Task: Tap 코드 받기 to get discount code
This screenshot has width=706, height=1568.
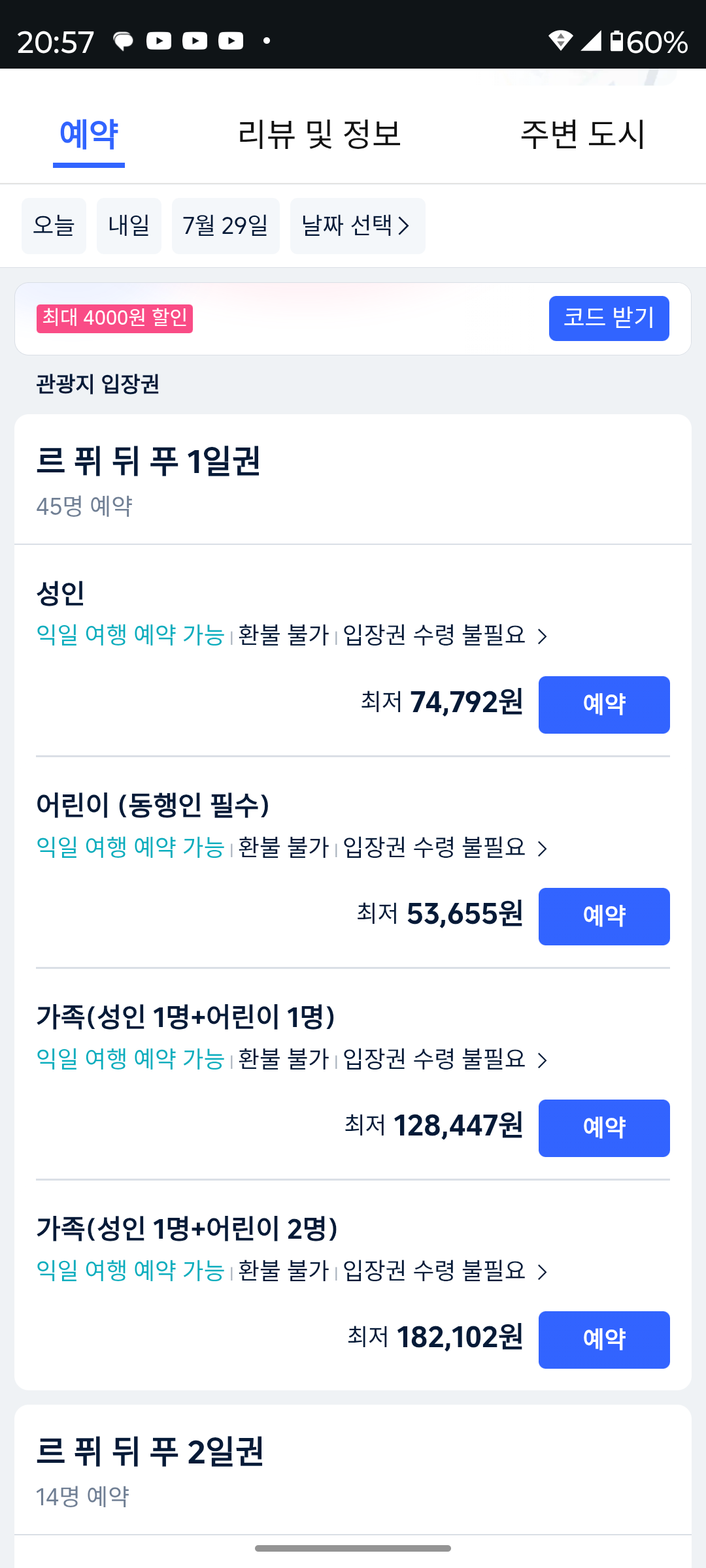Action: [x=609, y=318]
